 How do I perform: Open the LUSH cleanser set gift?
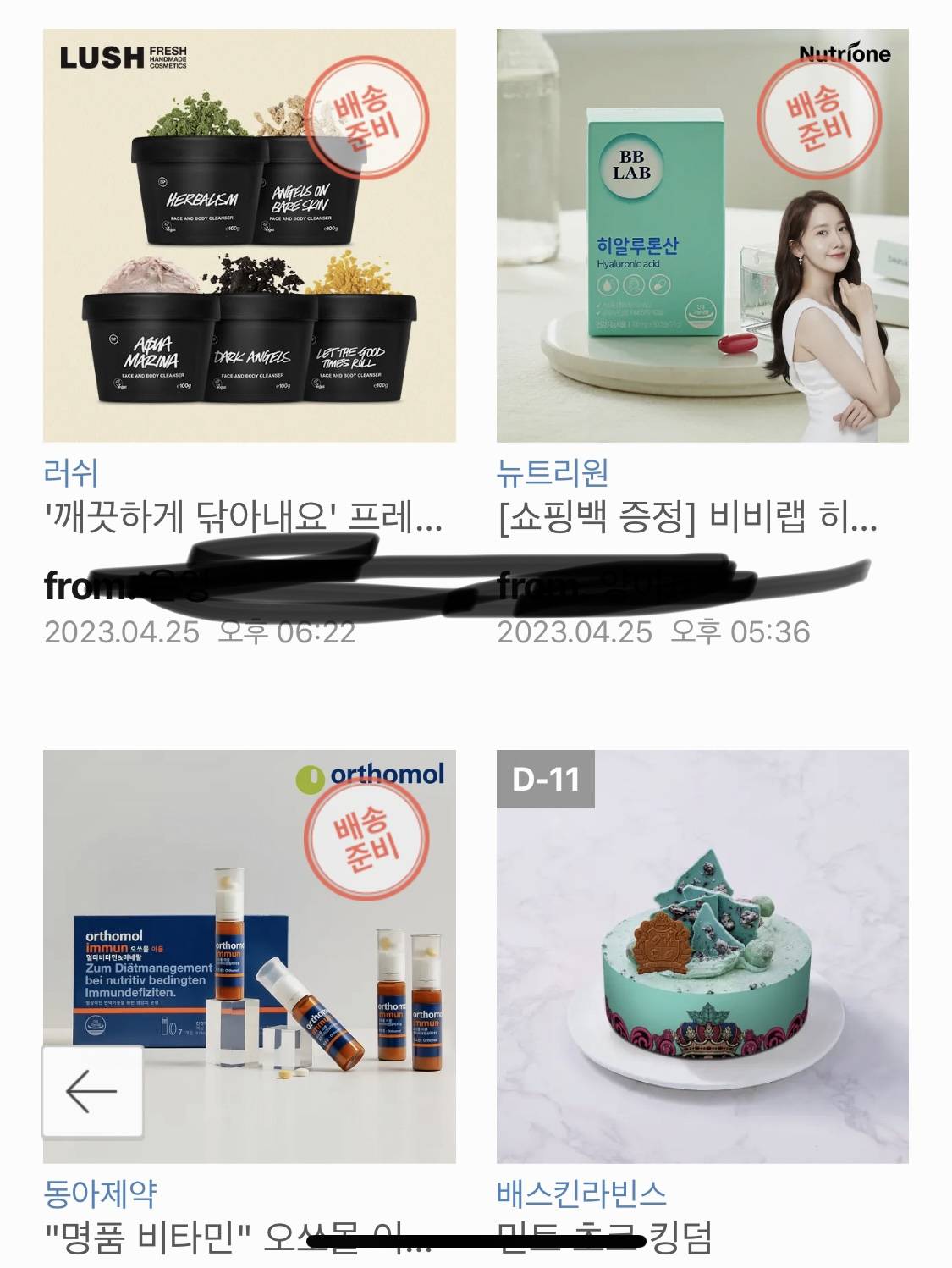point(249,235)
